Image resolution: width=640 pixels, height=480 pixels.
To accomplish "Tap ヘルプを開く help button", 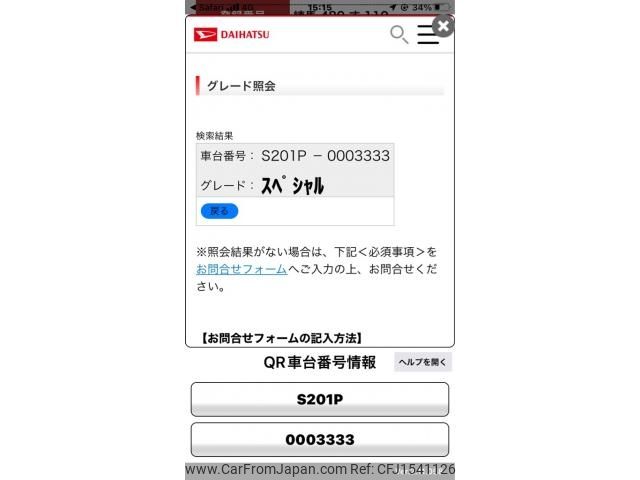I will [x=423, y=362].
